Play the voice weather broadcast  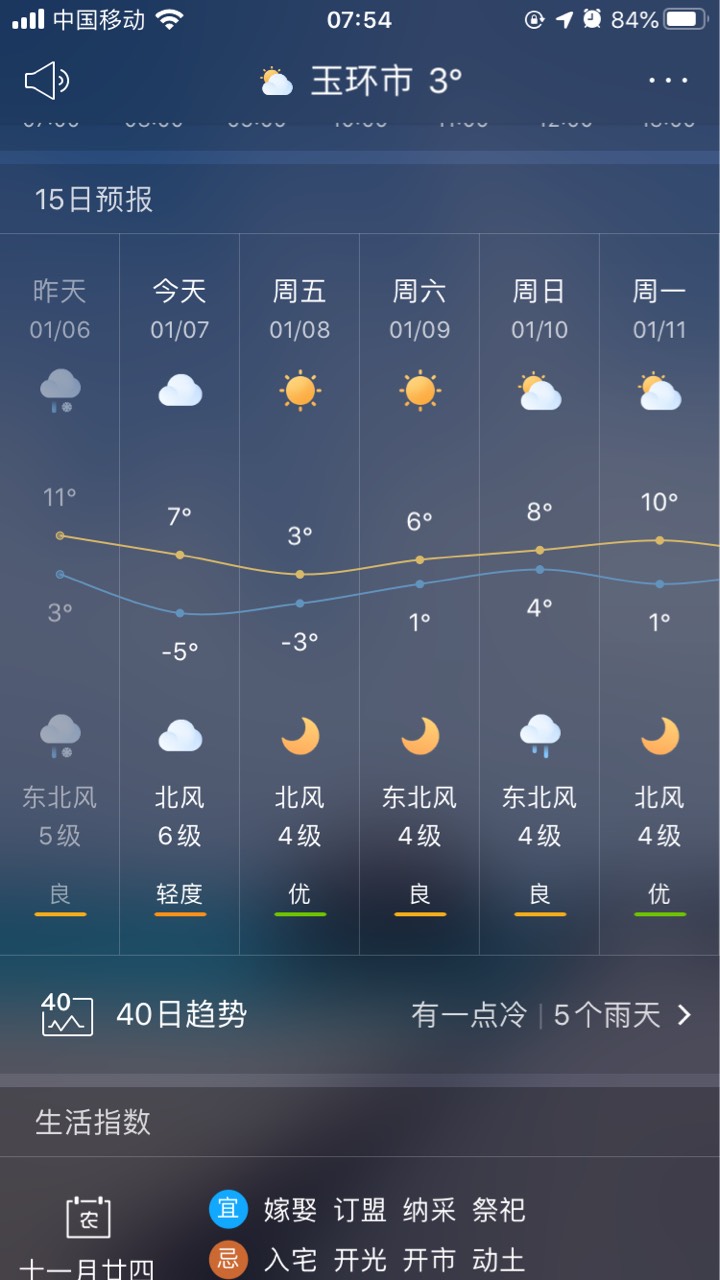pos(46,81)
